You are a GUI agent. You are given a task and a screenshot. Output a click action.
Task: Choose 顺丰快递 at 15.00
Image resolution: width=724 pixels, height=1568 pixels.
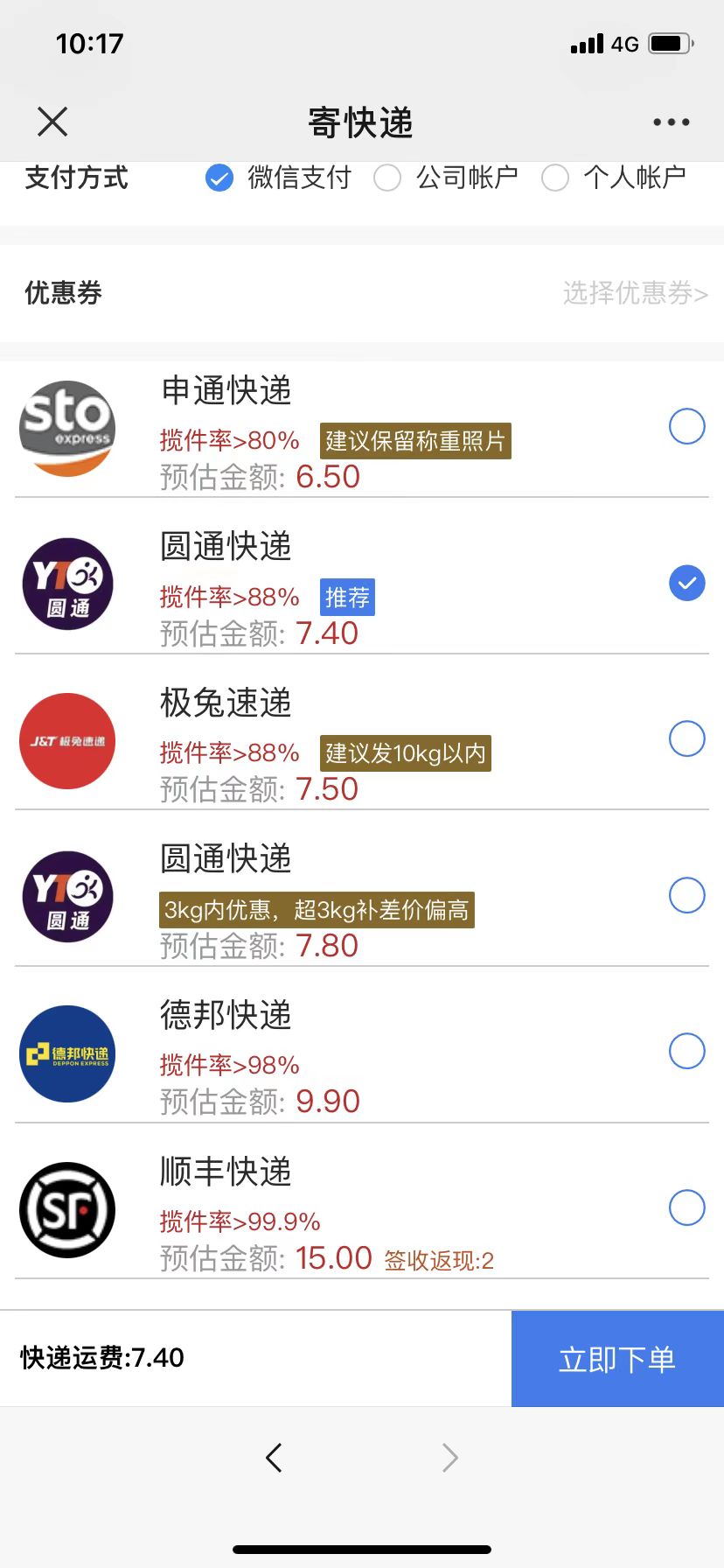point(686,1207)
